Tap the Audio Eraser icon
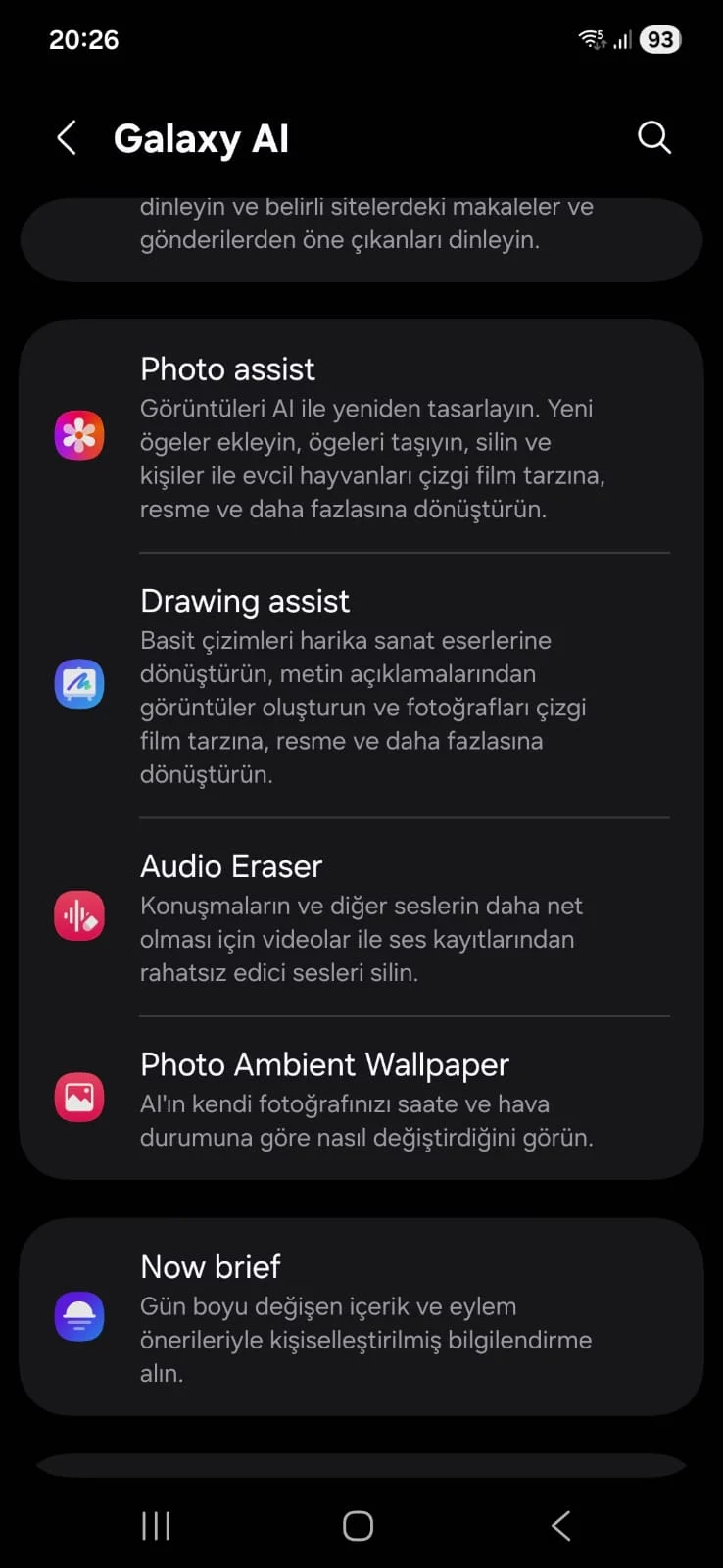Screen dimensions: 723x1568 [78, 916]
